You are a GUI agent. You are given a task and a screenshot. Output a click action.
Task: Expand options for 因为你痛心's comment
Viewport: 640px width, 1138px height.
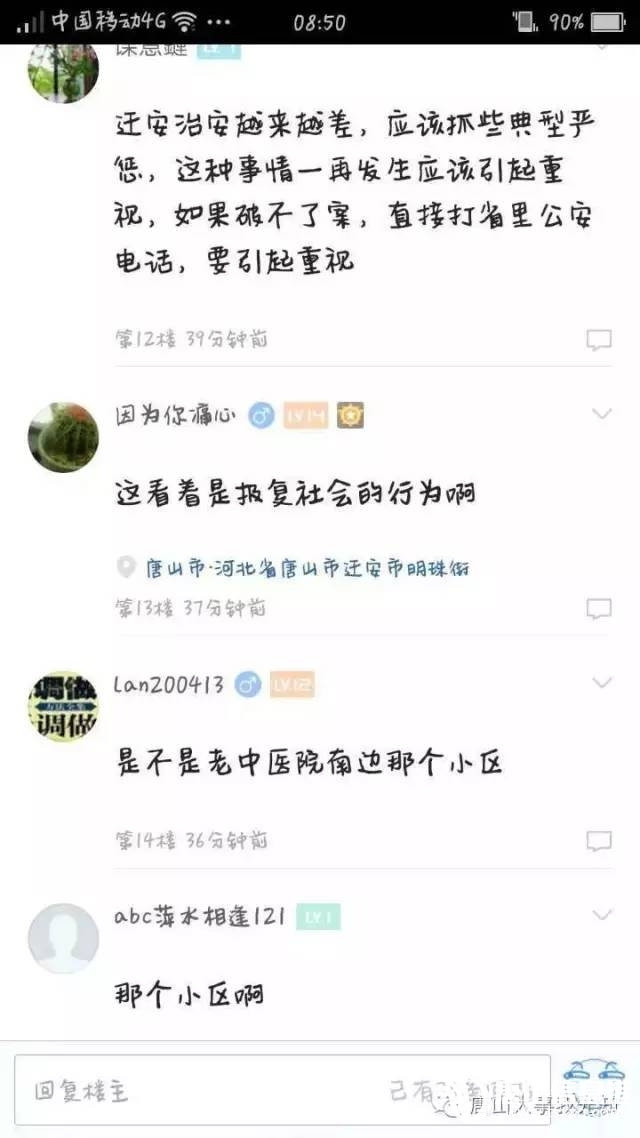tap(602, 414)
